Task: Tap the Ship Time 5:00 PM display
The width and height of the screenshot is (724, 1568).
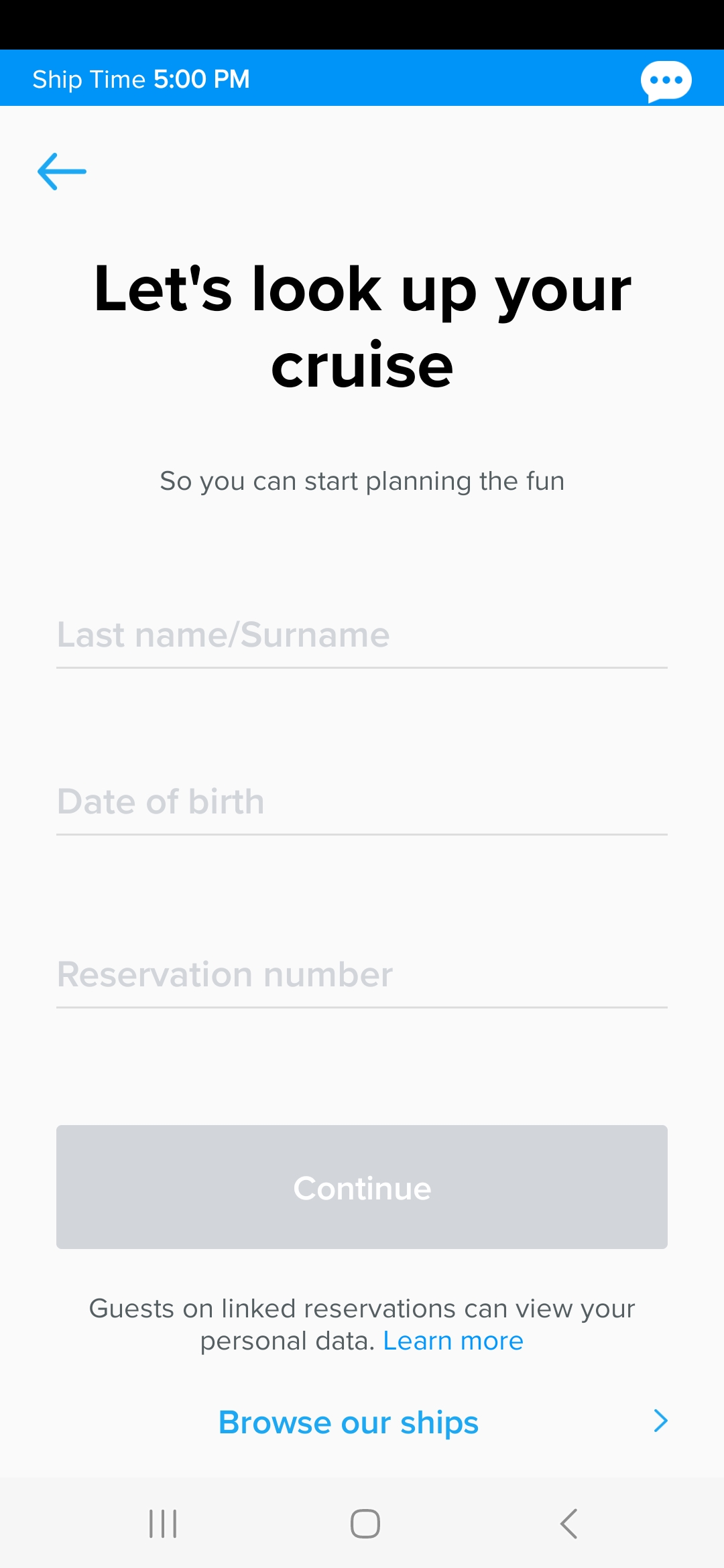Action: 141,78
